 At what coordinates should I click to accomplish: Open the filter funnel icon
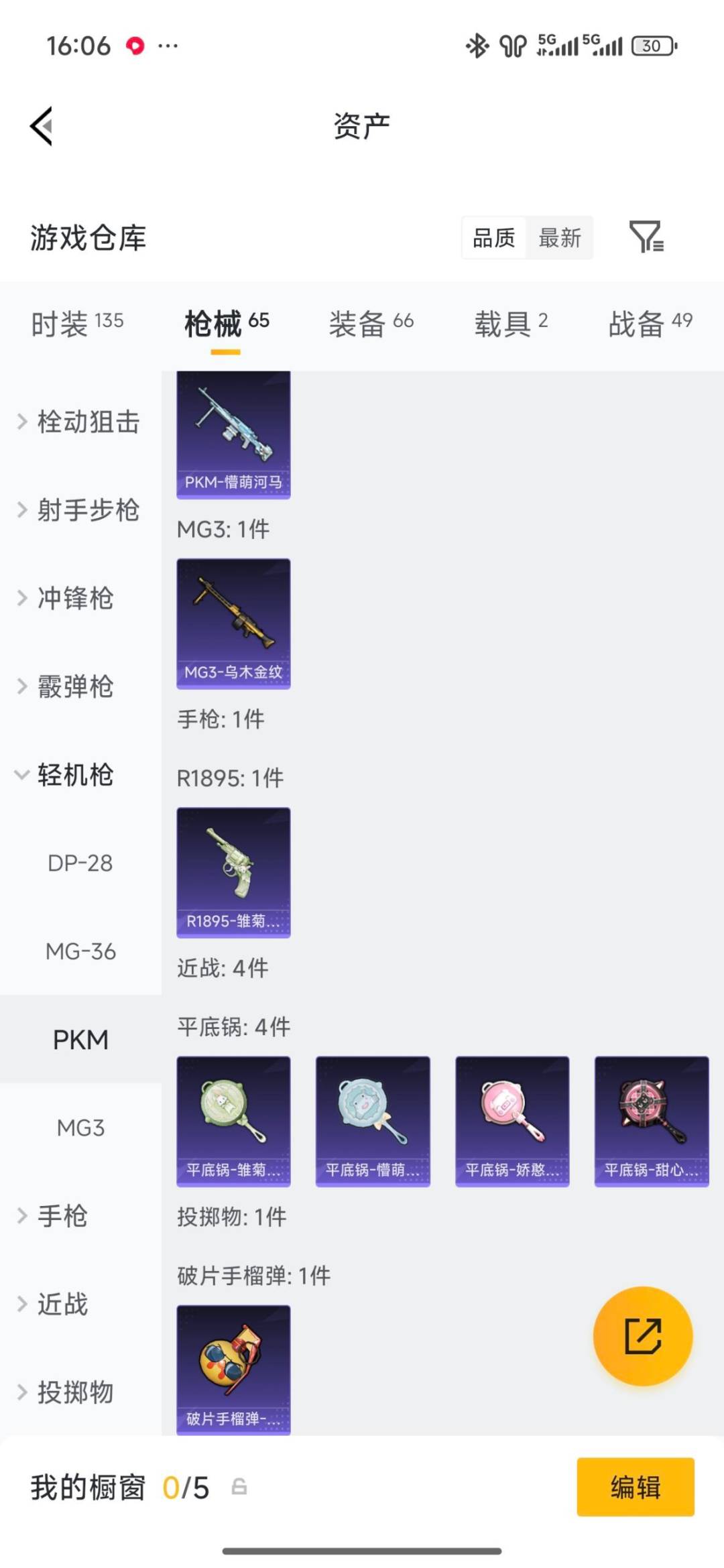[646, 238]
